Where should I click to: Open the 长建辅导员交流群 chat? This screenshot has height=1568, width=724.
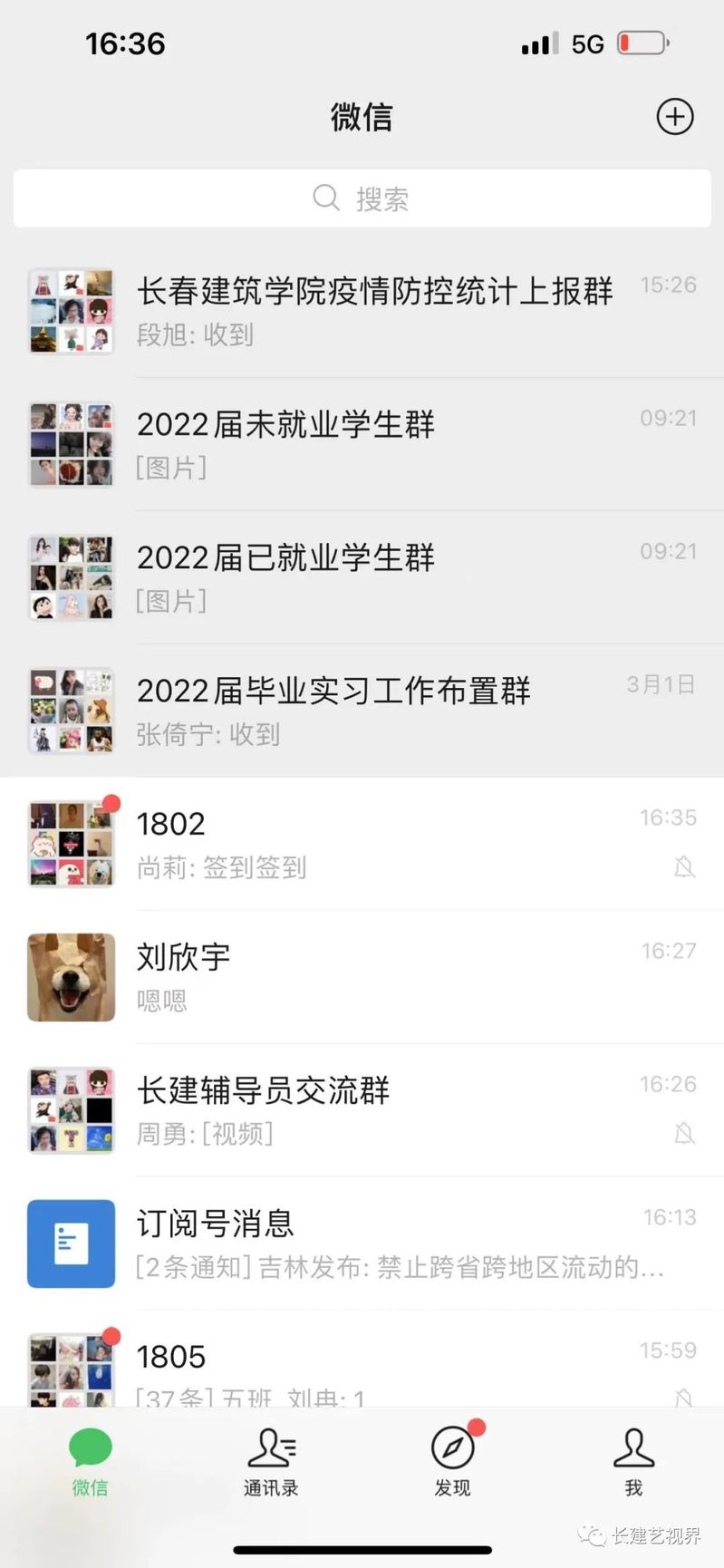point(362,1110)
